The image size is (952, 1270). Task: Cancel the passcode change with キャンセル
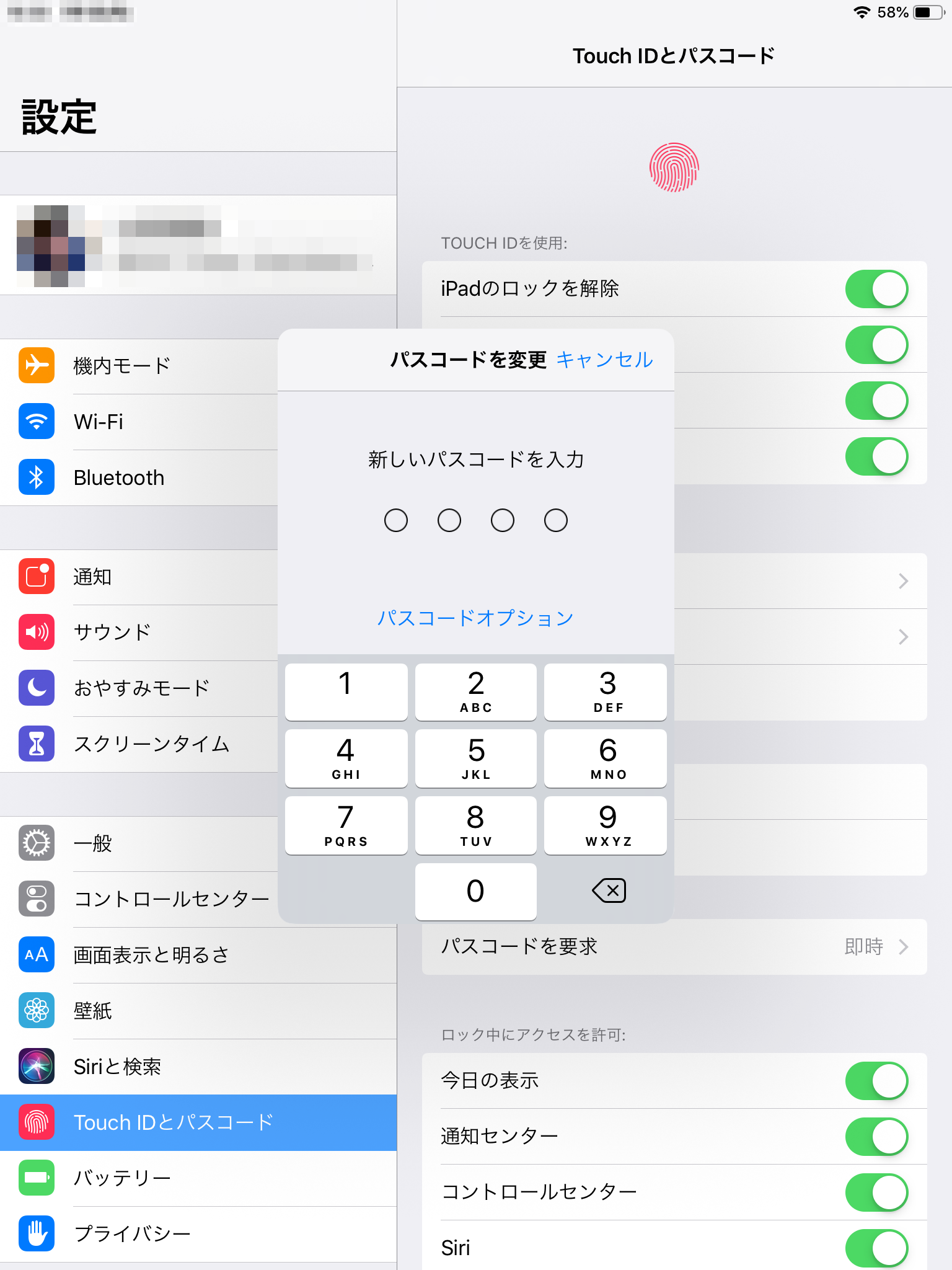(605, 360)
